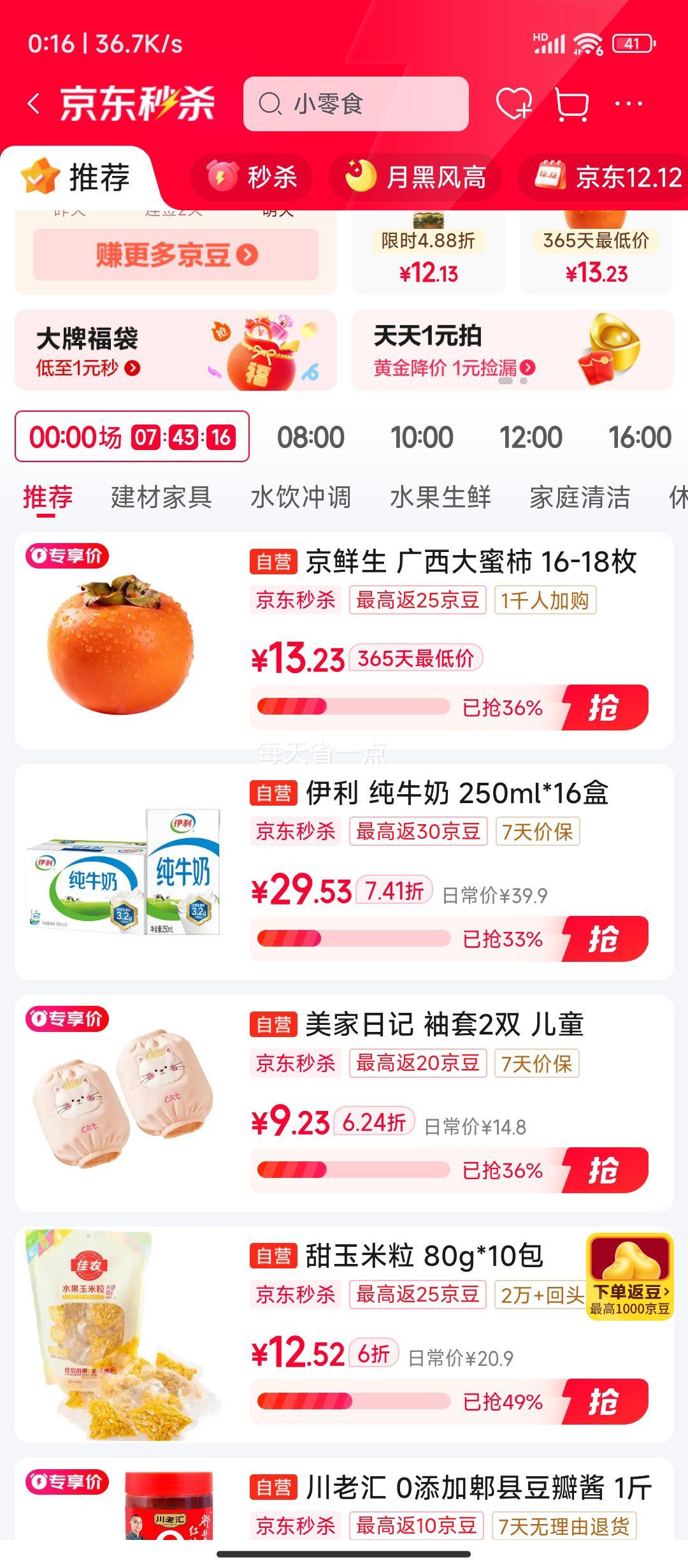Viewport: 688px width, 1568px height.
Task: Open the 下单返豆 floating badge
Action: pyautogui.click(x=629, y=1277)
